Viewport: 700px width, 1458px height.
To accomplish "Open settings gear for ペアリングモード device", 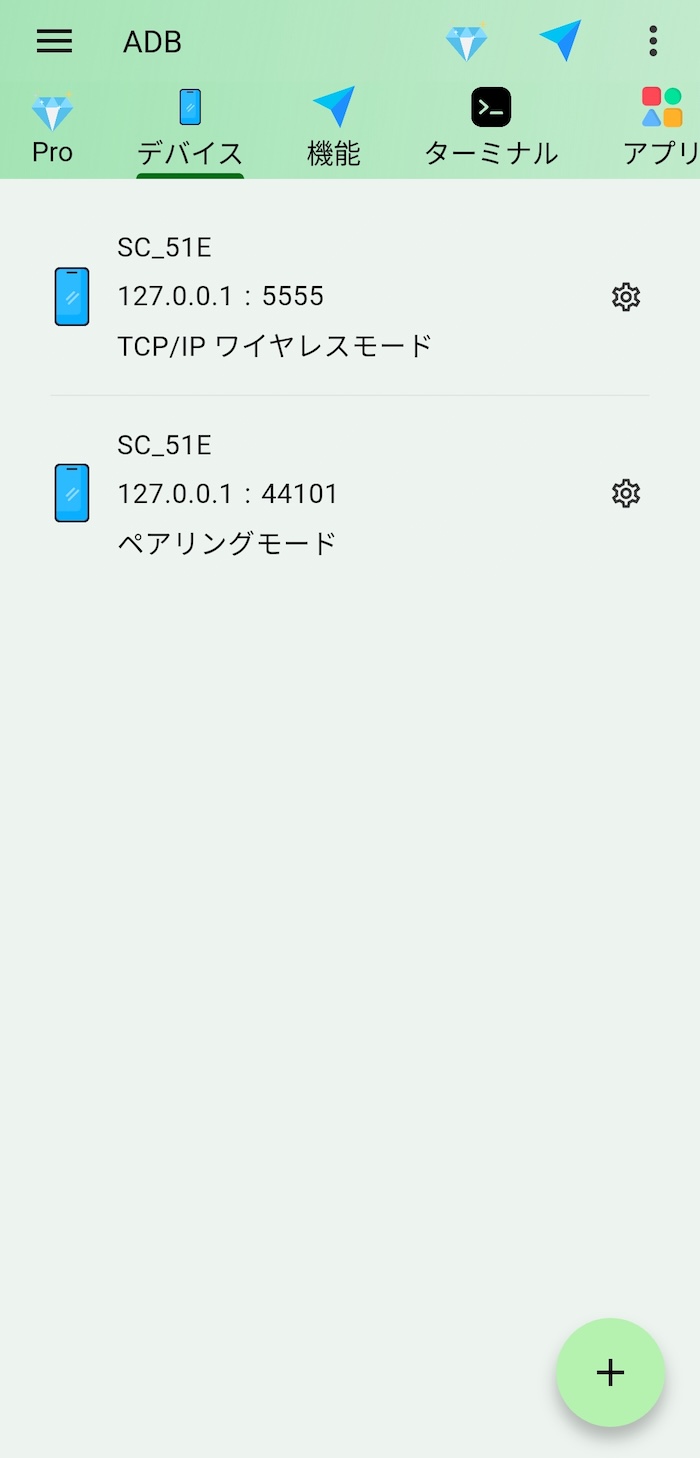I will 626,494.
